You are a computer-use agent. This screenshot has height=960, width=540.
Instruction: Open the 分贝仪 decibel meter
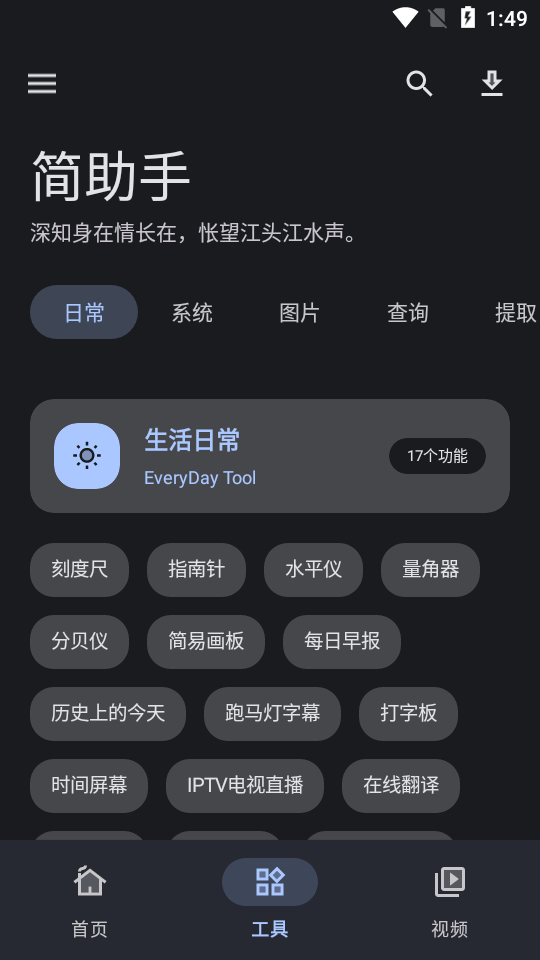point(80,642)
